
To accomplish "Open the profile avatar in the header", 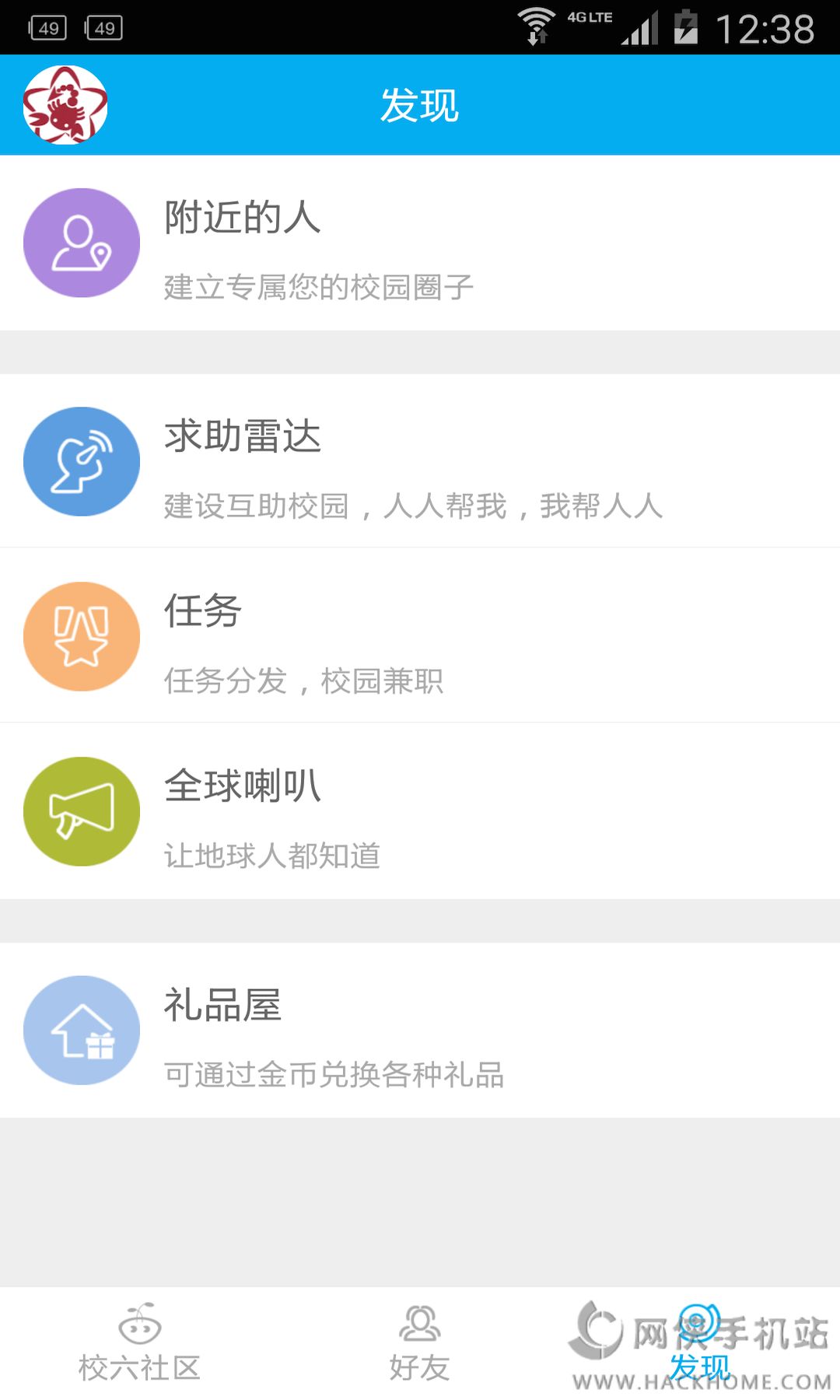I will coord(65,105).
